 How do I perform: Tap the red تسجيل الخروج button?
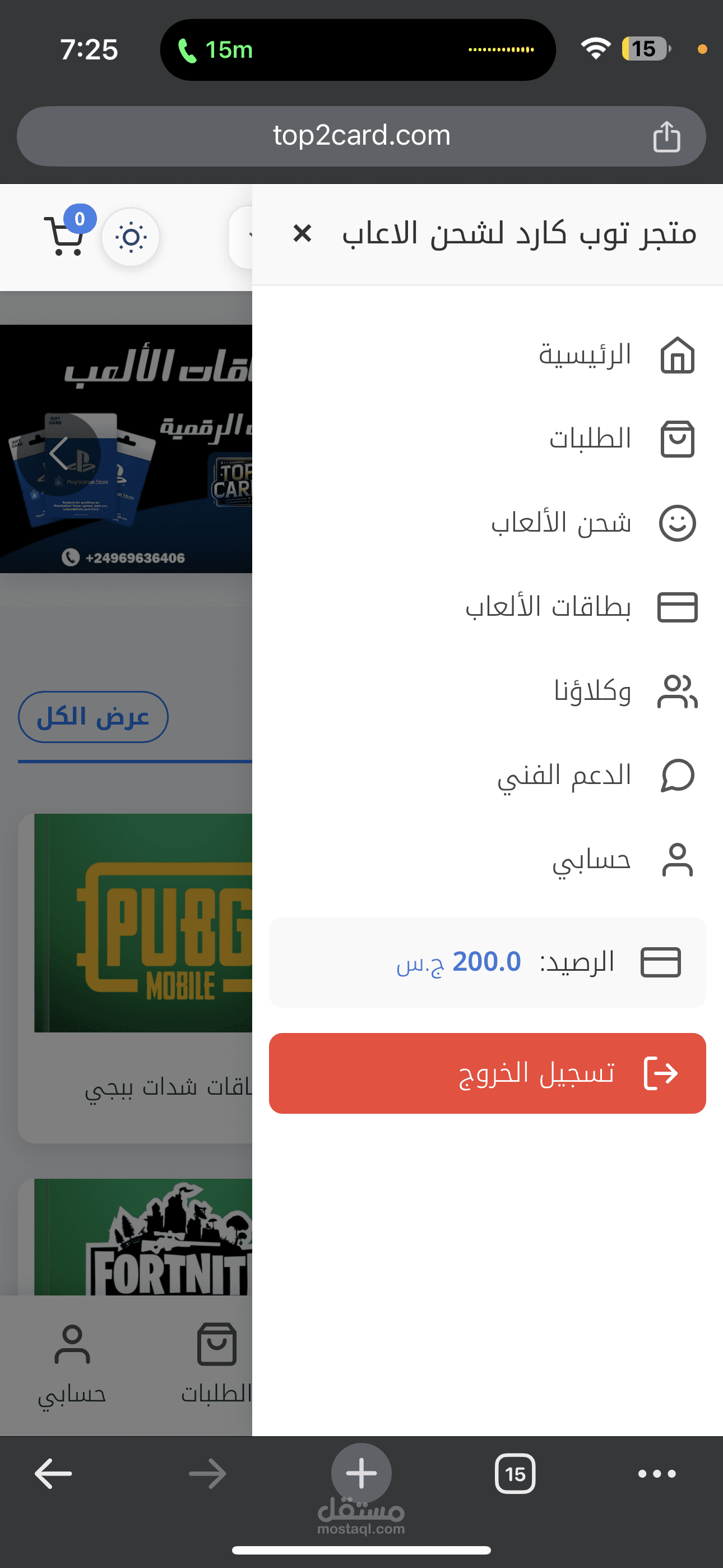pyautogui.click(x=487, y=1072)
